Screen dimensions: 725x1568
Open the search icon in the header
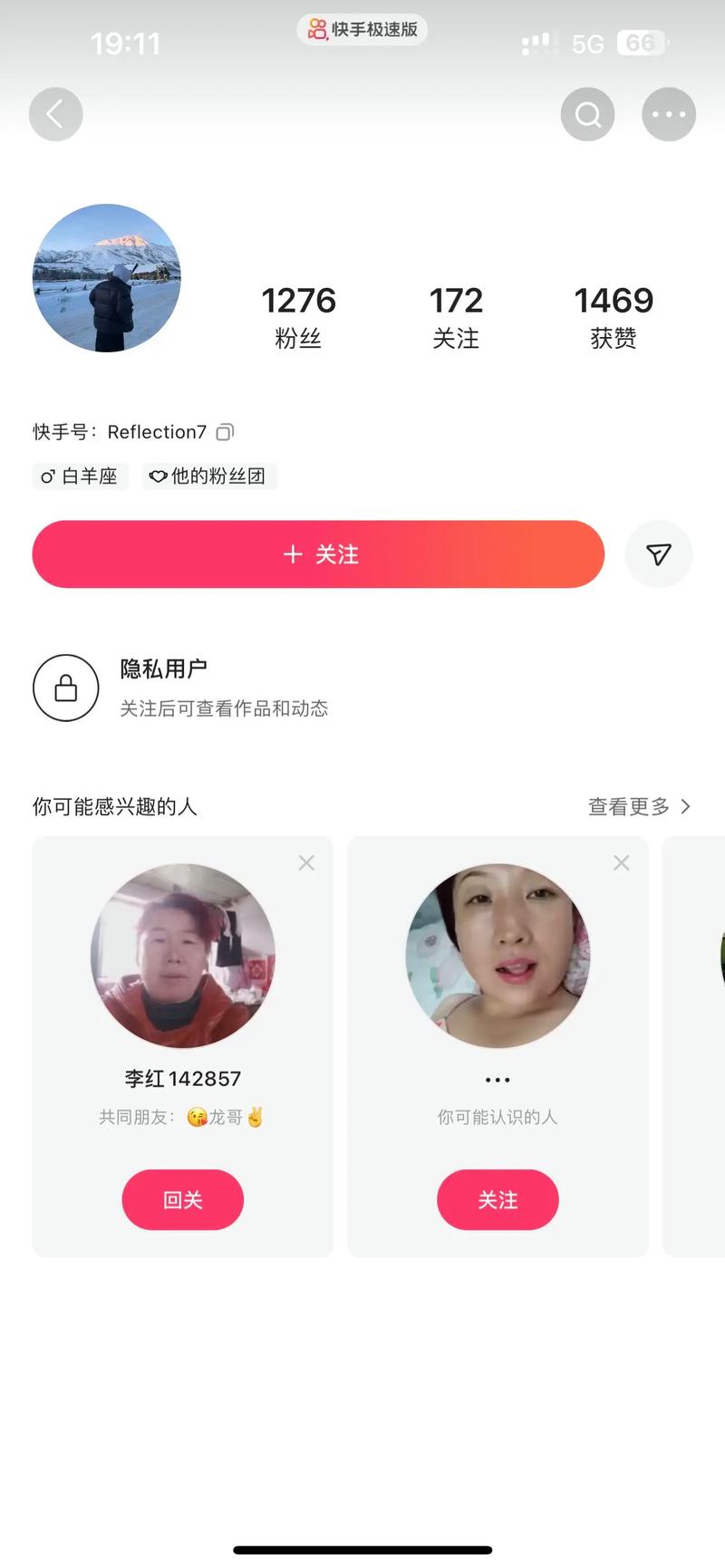(x=587, y=115)
